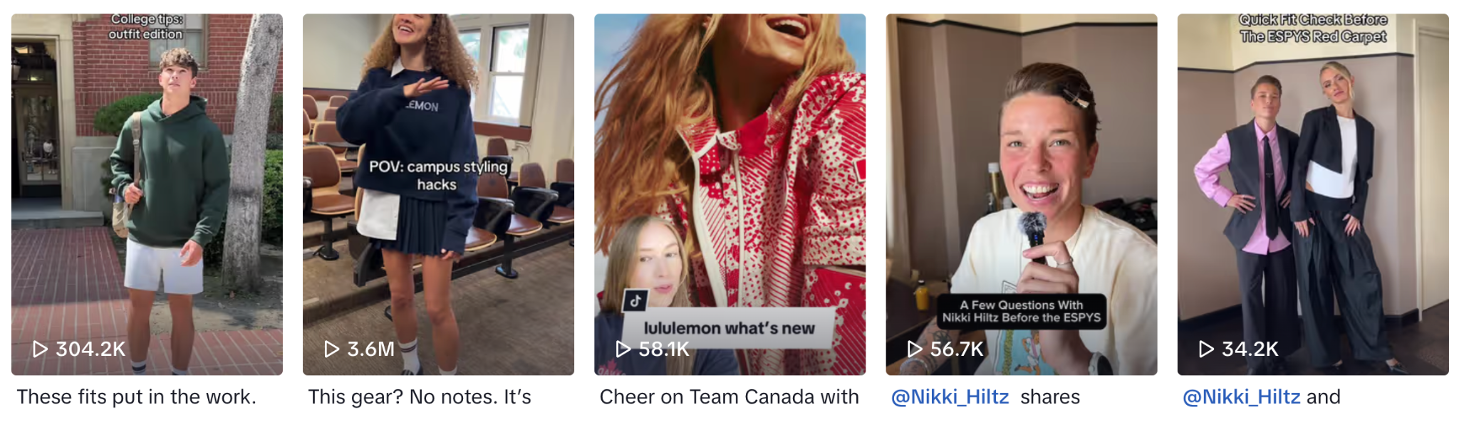Open the College tips outfit edition video
The height and width of the screenshot is (428, 1460).
click(147, 194)
